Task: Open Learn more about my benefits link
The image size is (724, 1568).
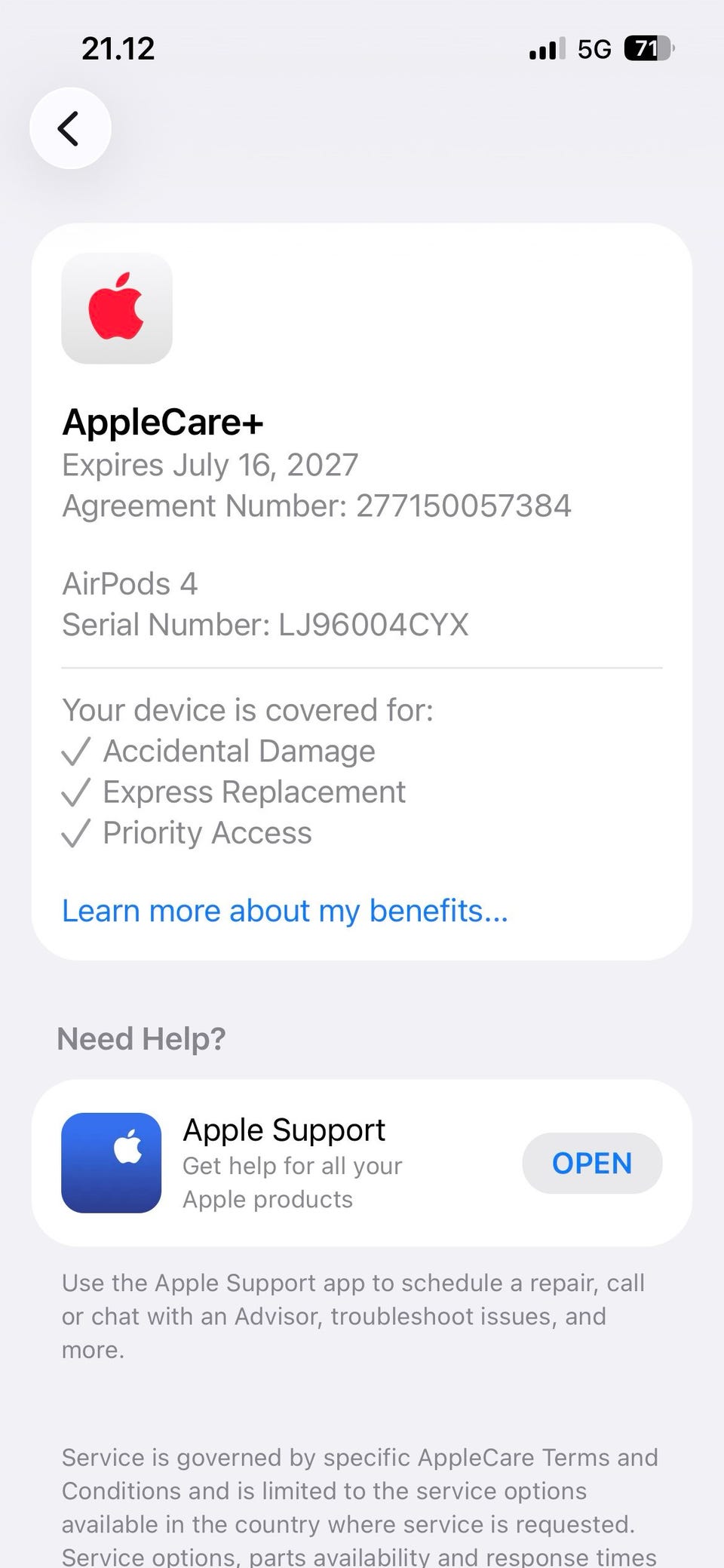Action: 285,911
